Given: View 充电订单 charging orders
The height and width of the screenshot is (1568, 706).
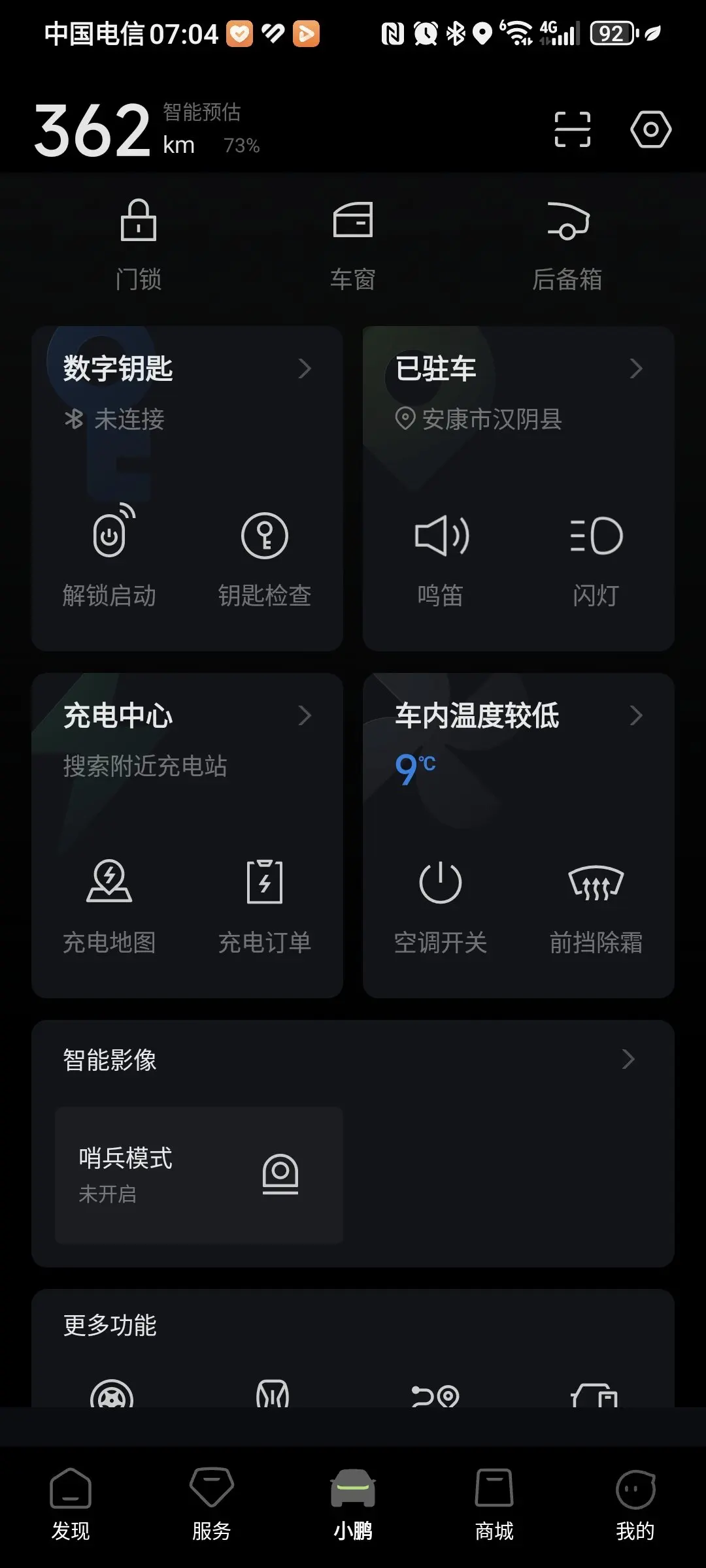Looking at the screenshot, I should tap(265, 905).
